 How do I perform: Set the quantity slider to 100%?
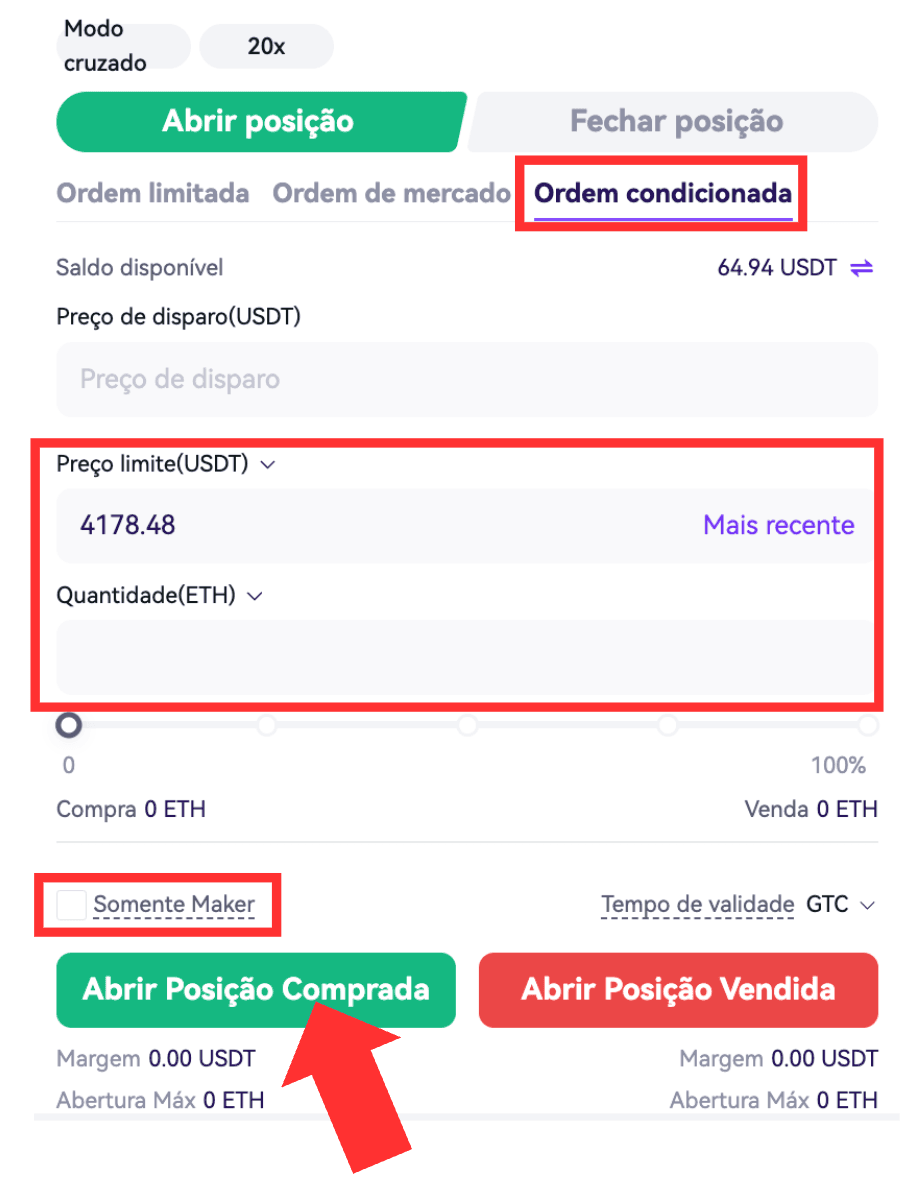[x=867, y=726]
